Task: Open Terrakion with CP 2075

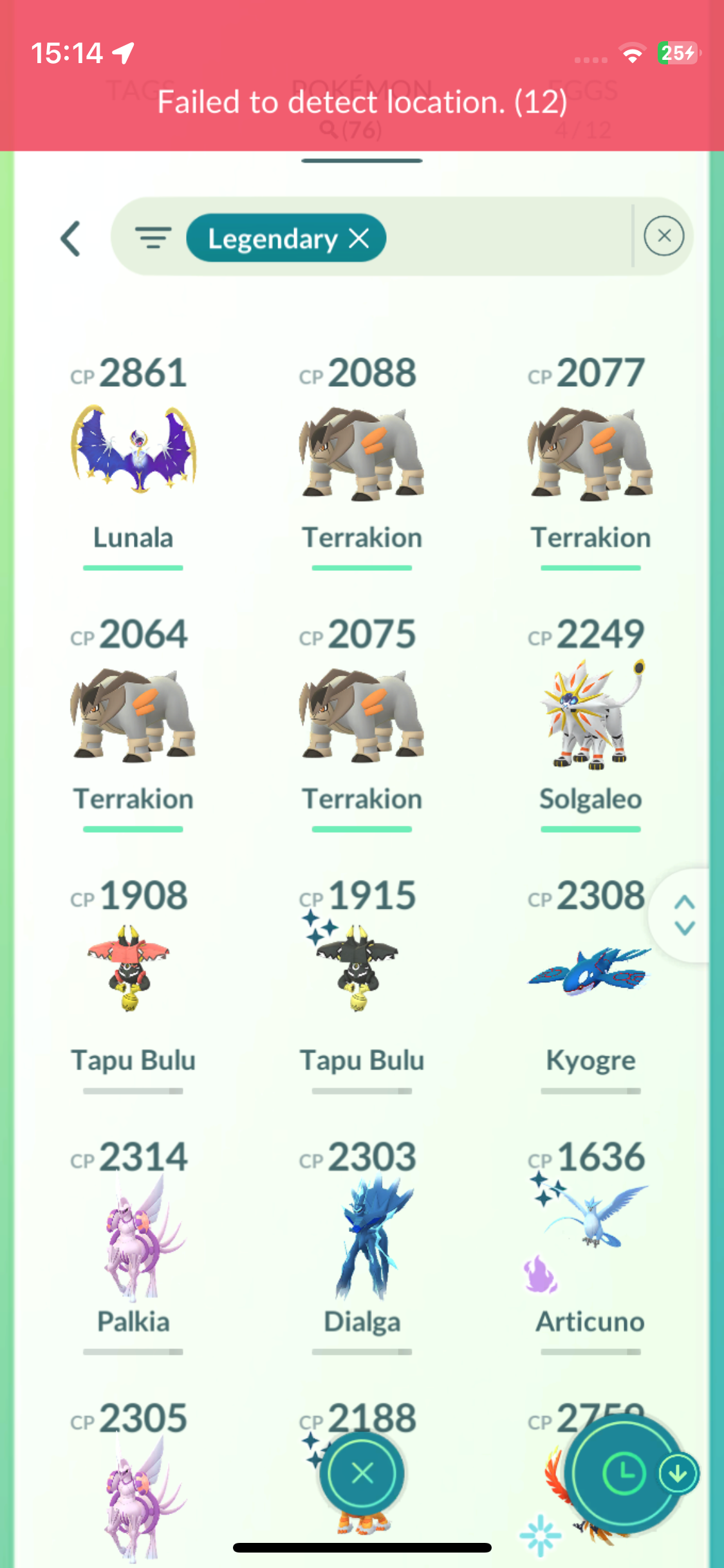Action: coord(362,714)
